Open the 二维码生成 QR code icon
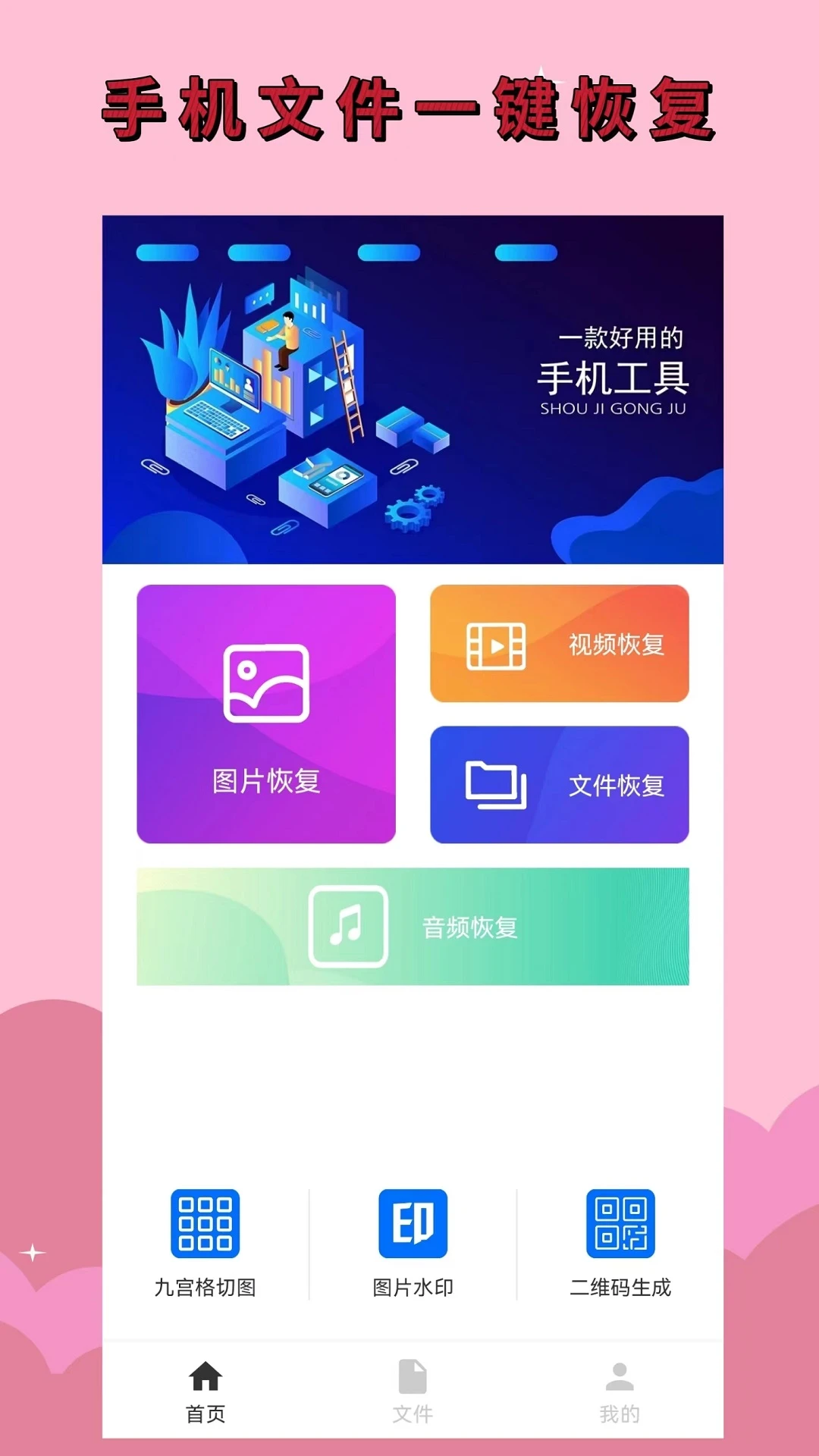The image size is (819, 1456). coord(620,1222)
